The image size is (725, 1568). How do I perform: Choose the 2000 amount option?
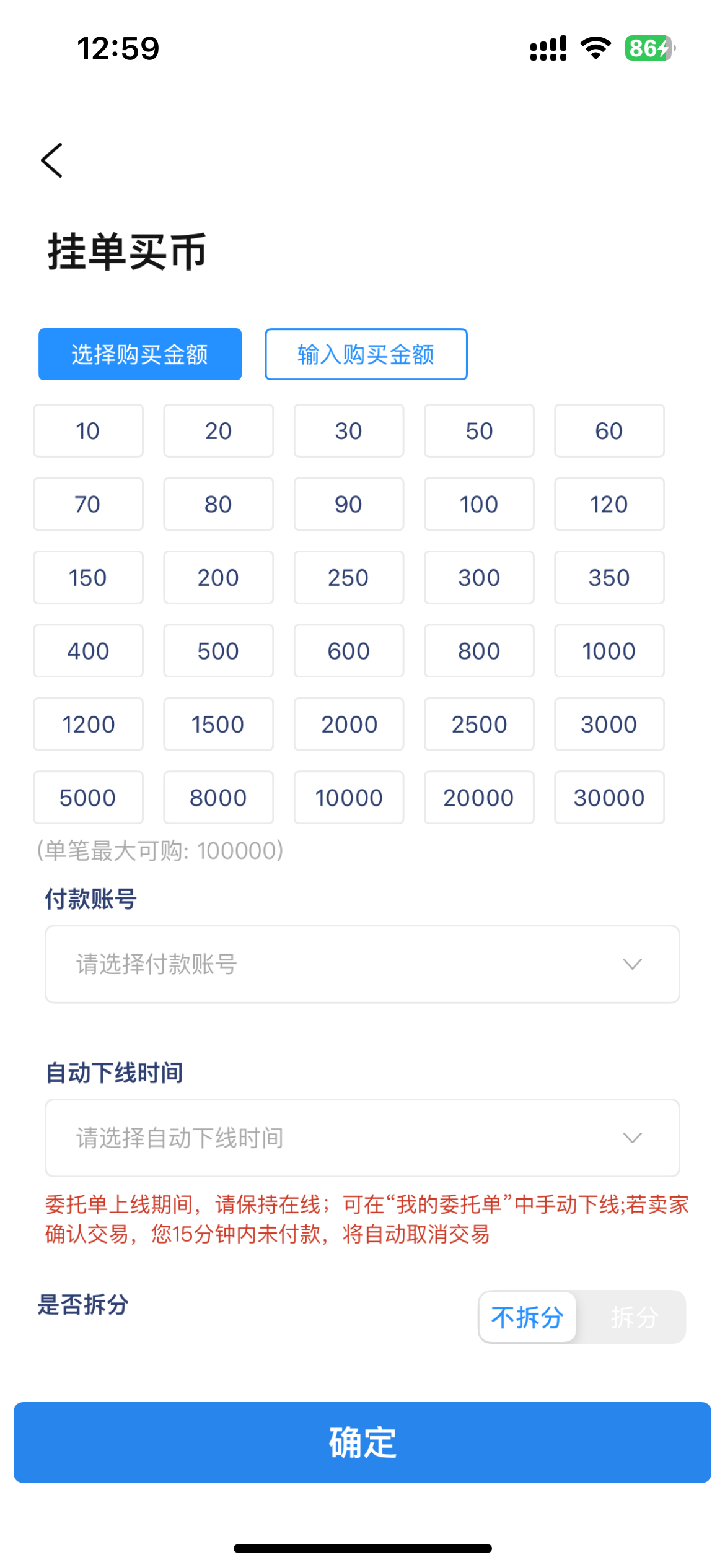[x=349, y=725]
